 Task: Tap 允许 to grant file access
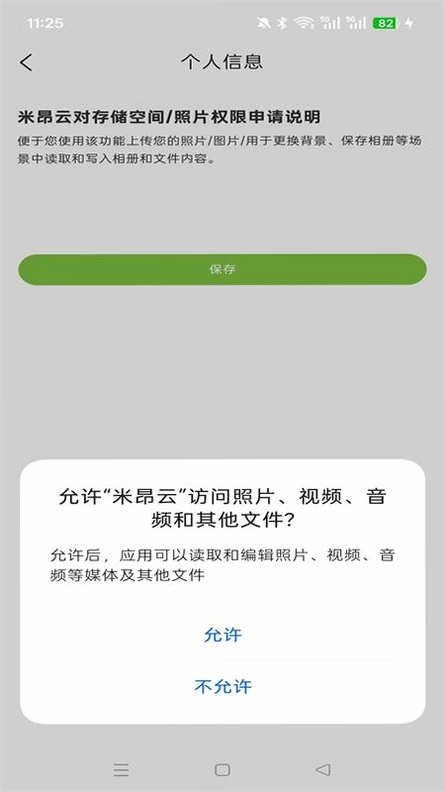[x=223, y=634]
